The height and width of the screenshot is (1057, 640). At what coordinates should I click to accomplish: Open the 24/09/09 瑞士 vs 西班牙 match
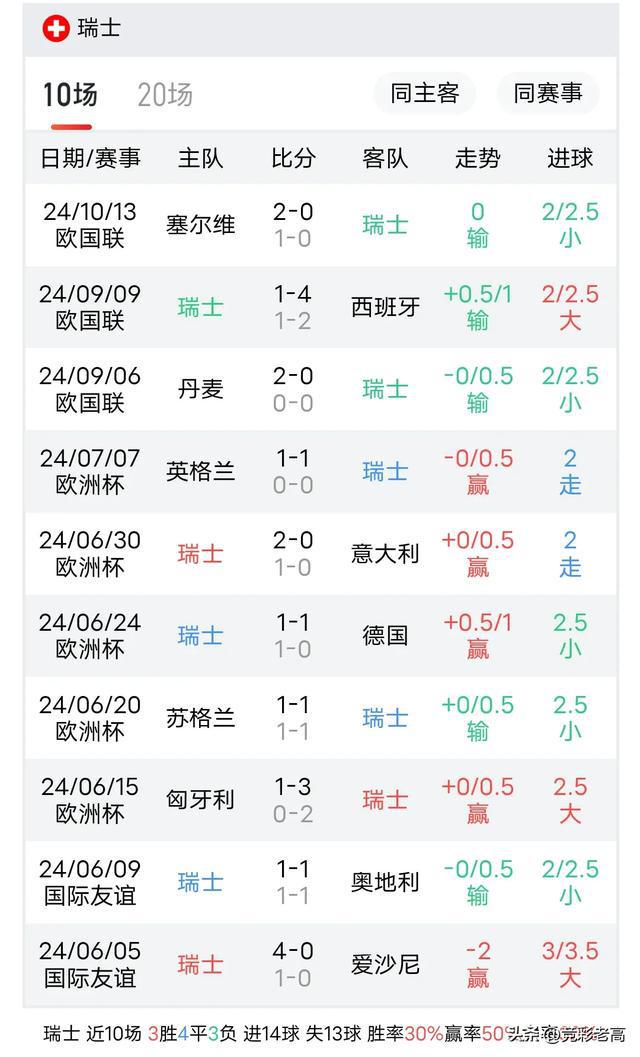tap(320, 307)
